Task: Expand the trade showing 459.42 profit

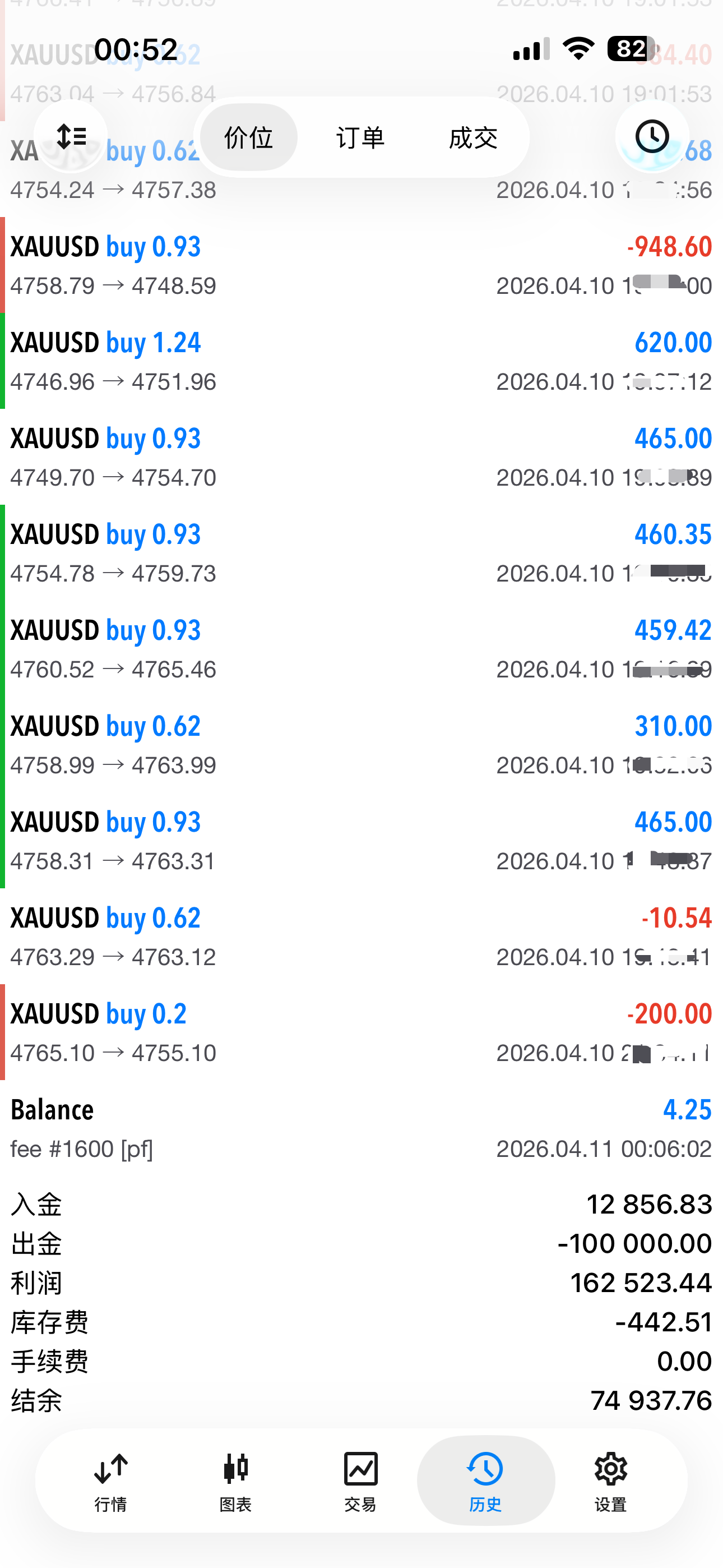Action: [361, 649]
